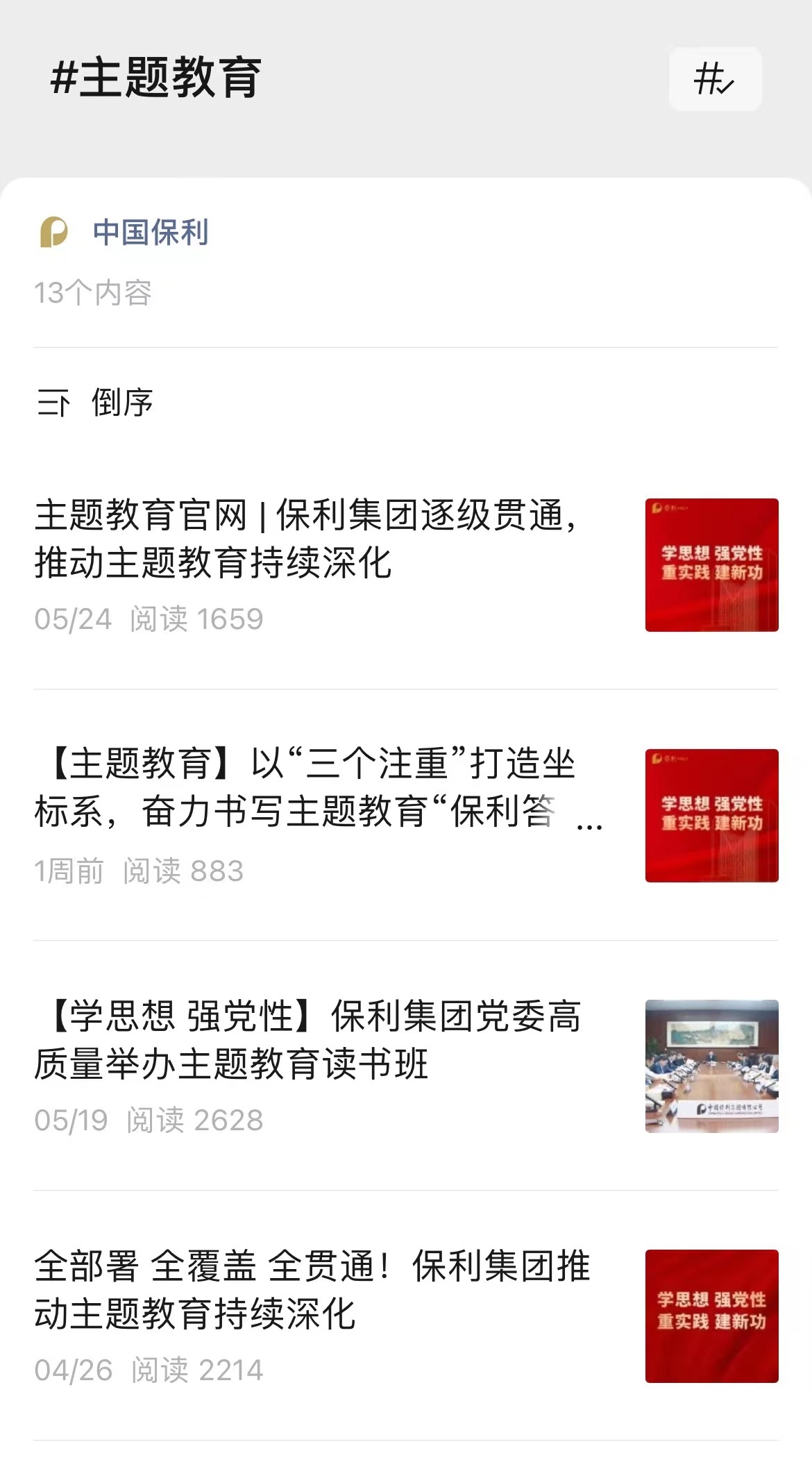Open article 保利集团逐级贯通，推动主题教育持续深化
The width and height of the screenshot is (812, 1460).
click(x=305, y=539)
